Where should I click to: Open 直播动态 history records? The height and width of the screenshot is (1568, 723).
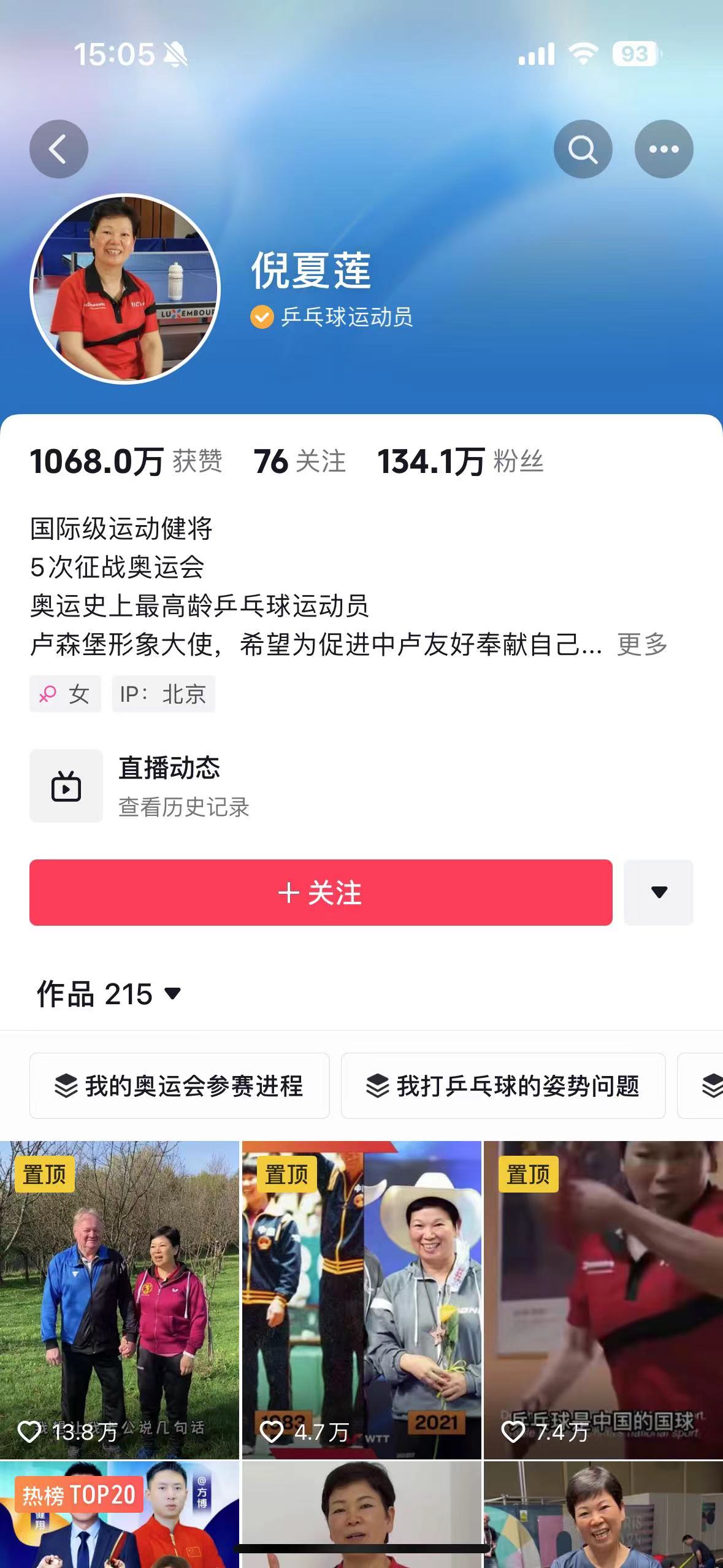184,786
